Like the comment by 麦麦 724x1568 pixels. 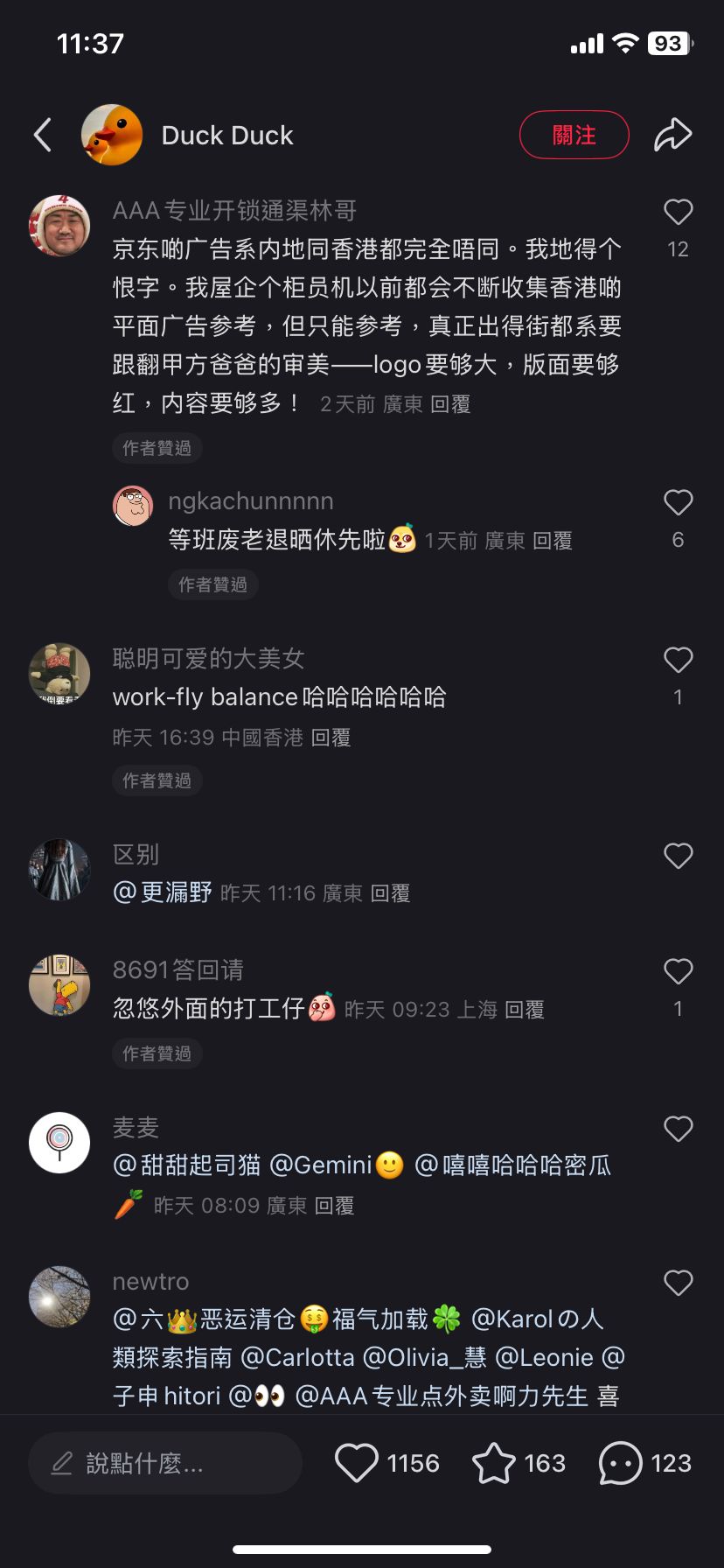point(678,1130)
